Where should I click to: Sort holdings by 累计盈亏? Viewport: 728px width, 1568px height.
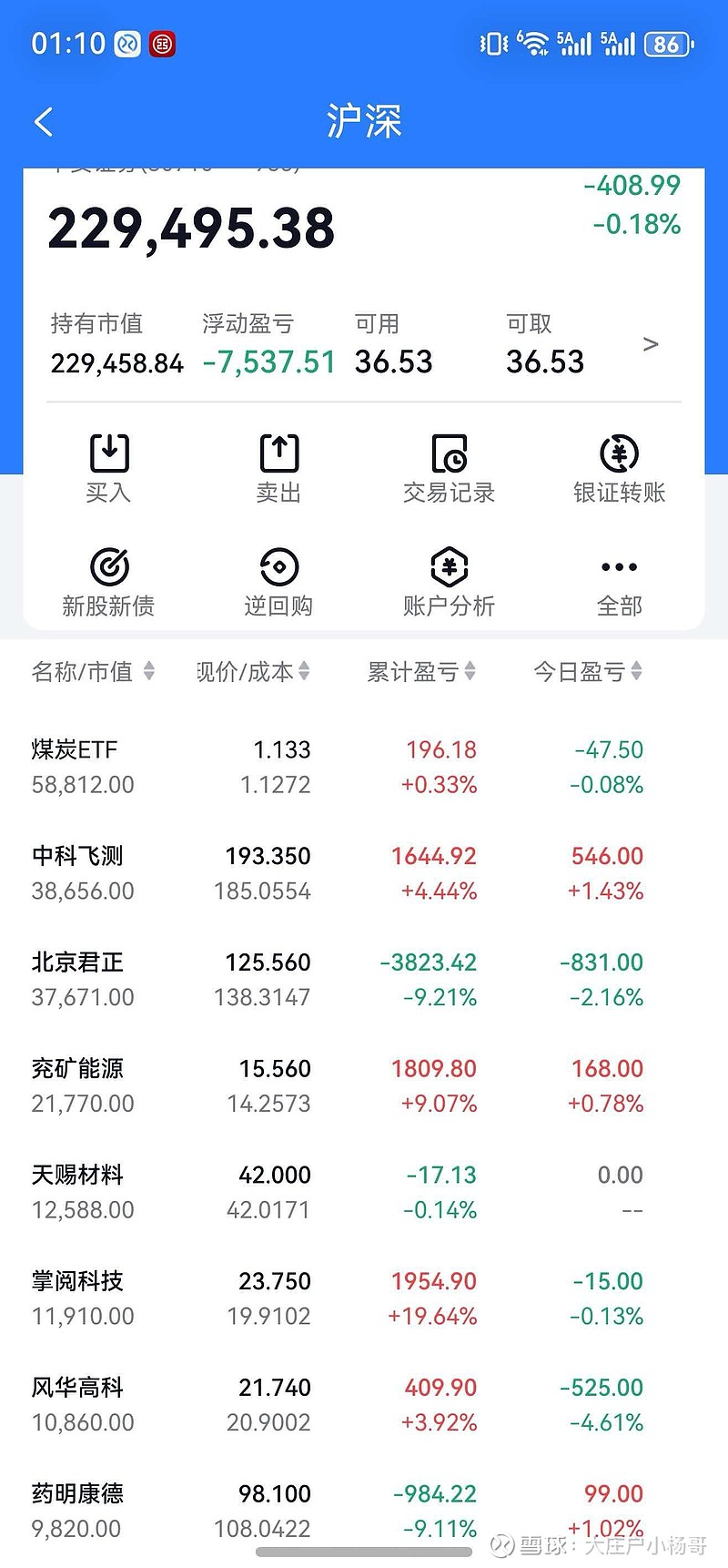[x=421, y=672]
